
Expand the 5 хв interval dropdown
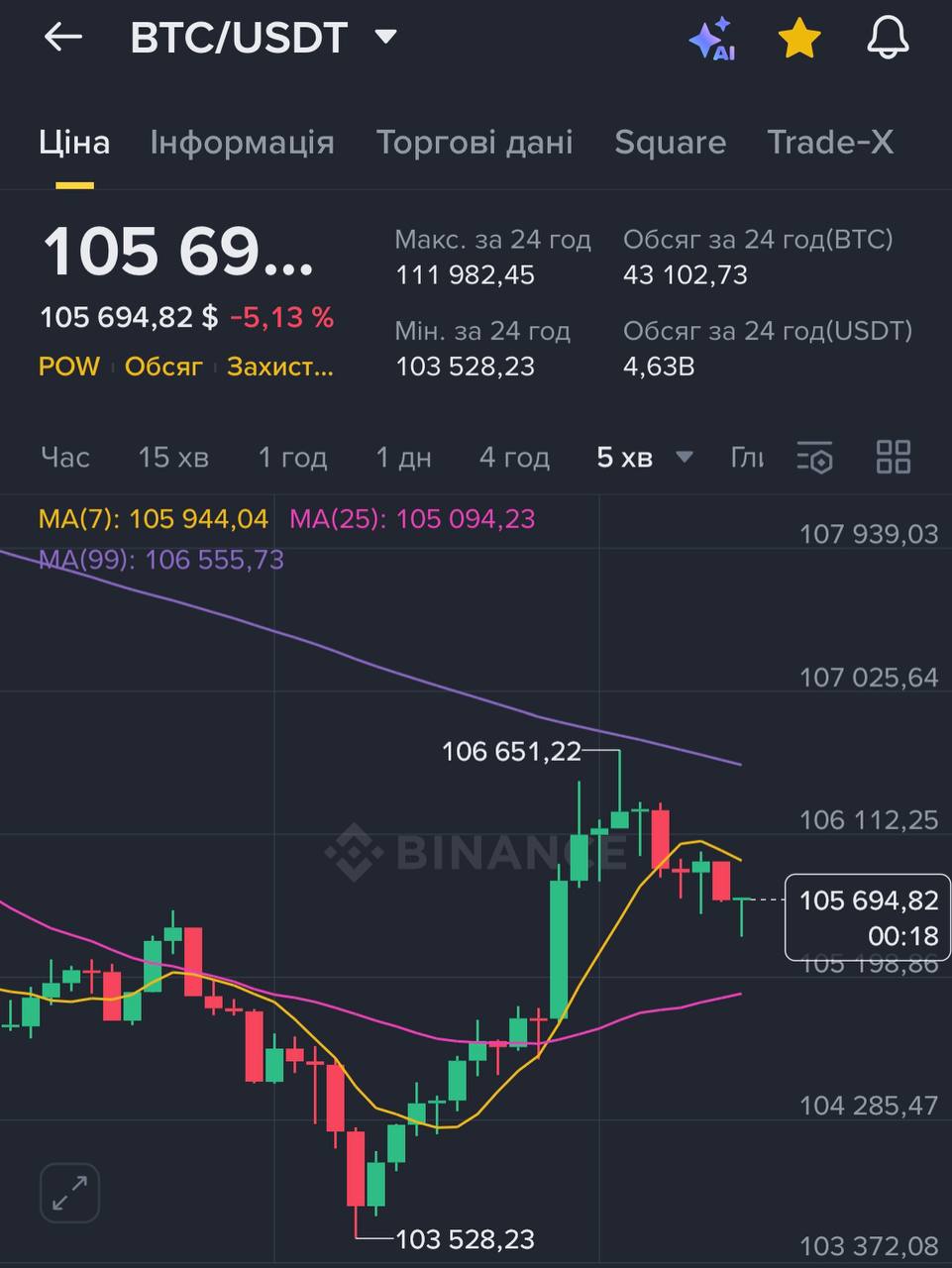coord(644,458)
